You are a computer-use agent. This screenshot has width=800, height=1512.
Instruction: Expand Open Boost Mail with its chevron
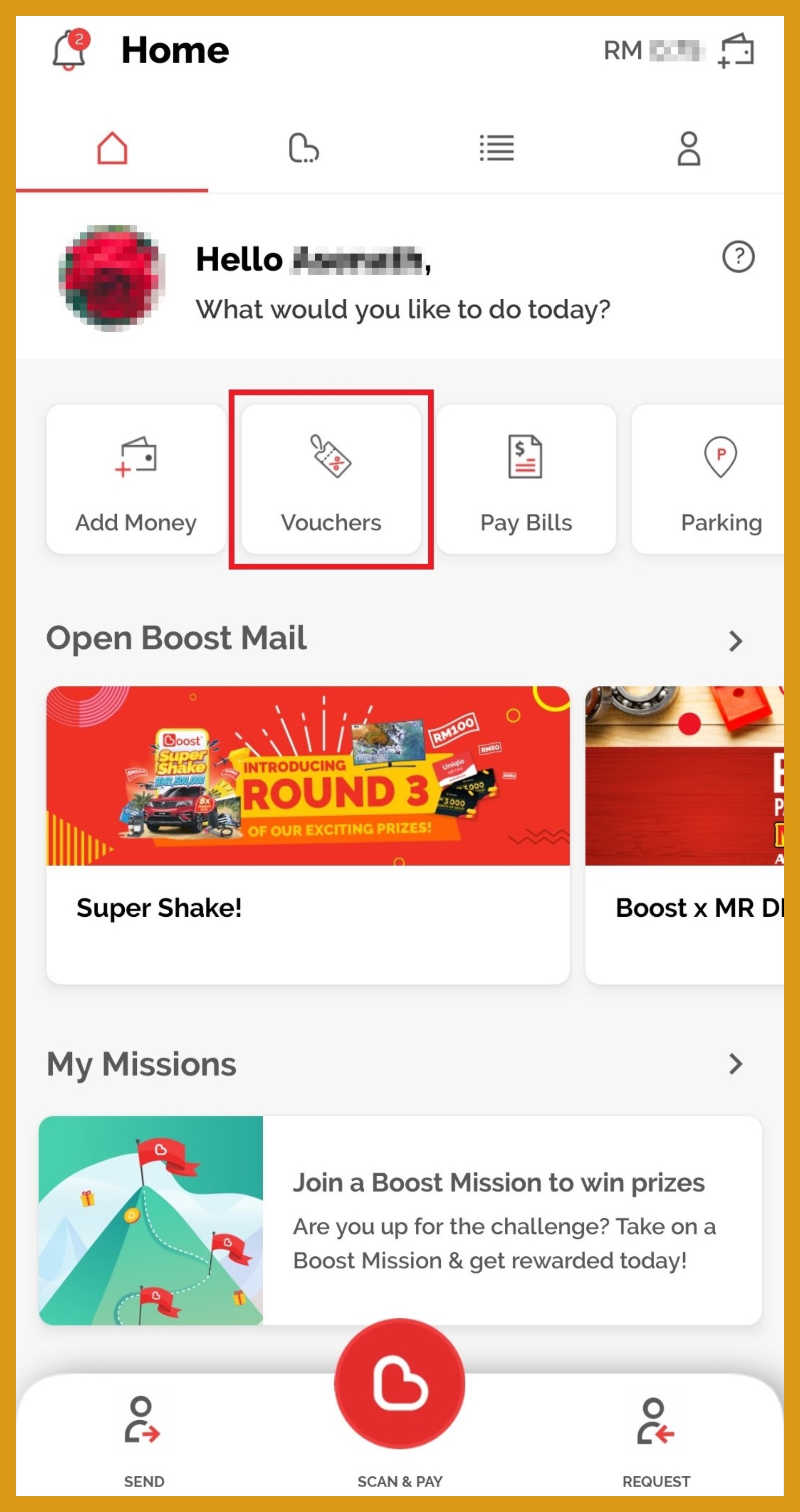pyautogui.click(x=735, y=641)
